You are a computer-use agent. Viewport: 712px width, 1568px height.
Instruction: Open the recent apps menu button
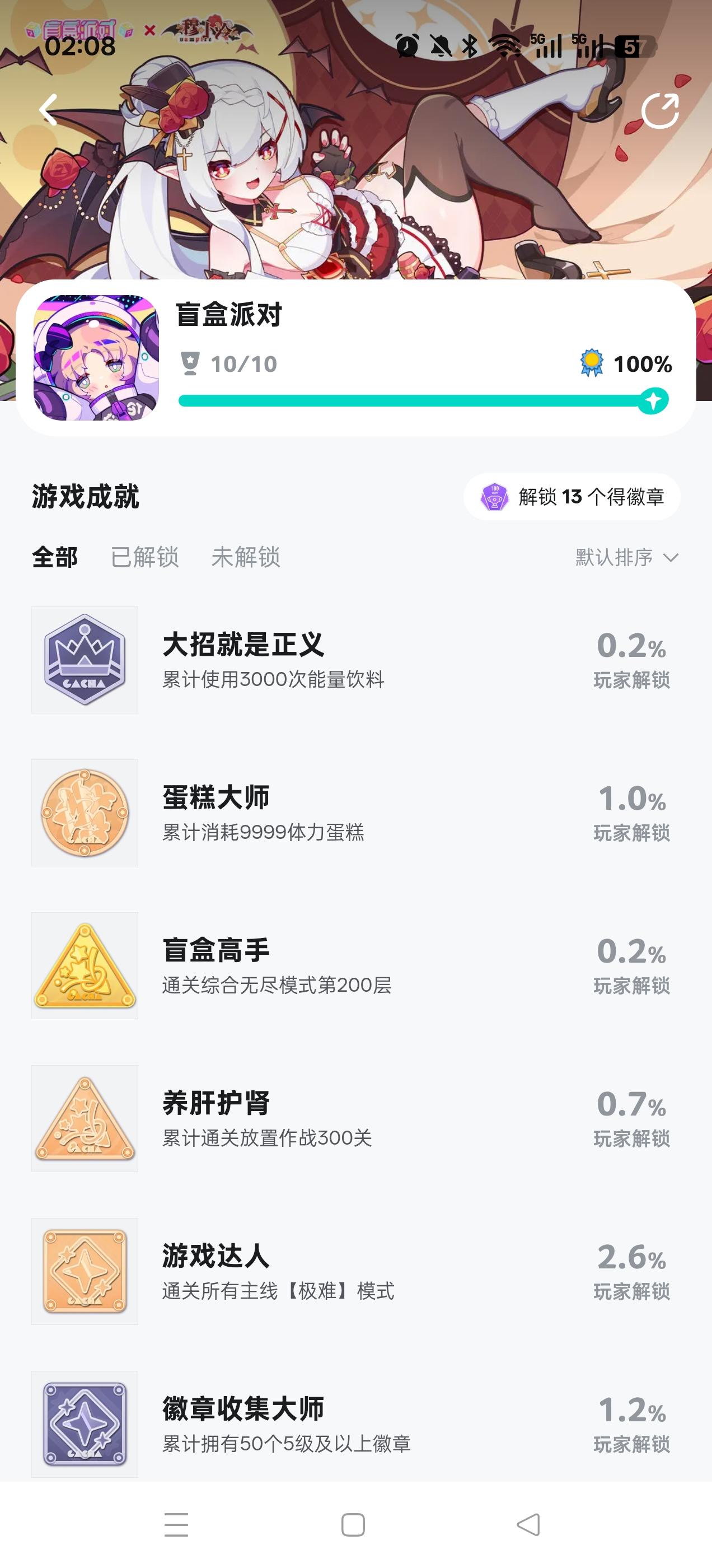coord(176,1525)
